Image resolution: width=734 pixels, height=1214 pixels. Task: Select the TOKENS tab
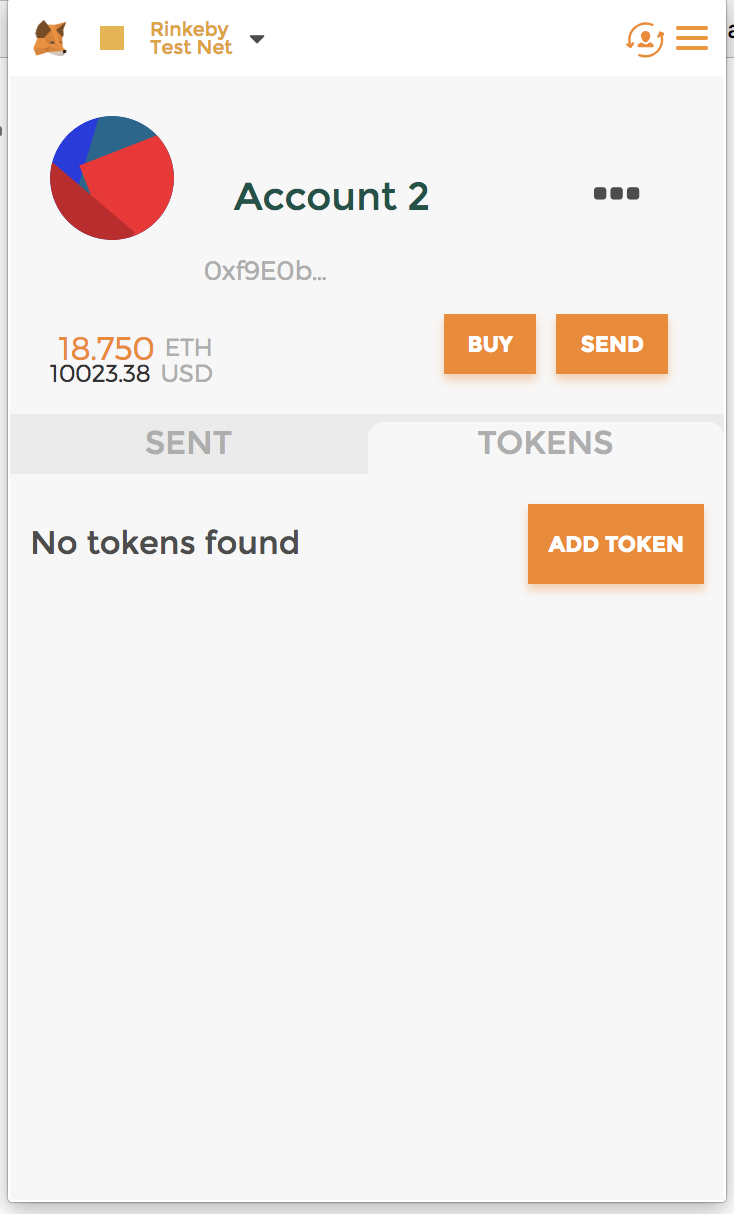tap(545, 443)
